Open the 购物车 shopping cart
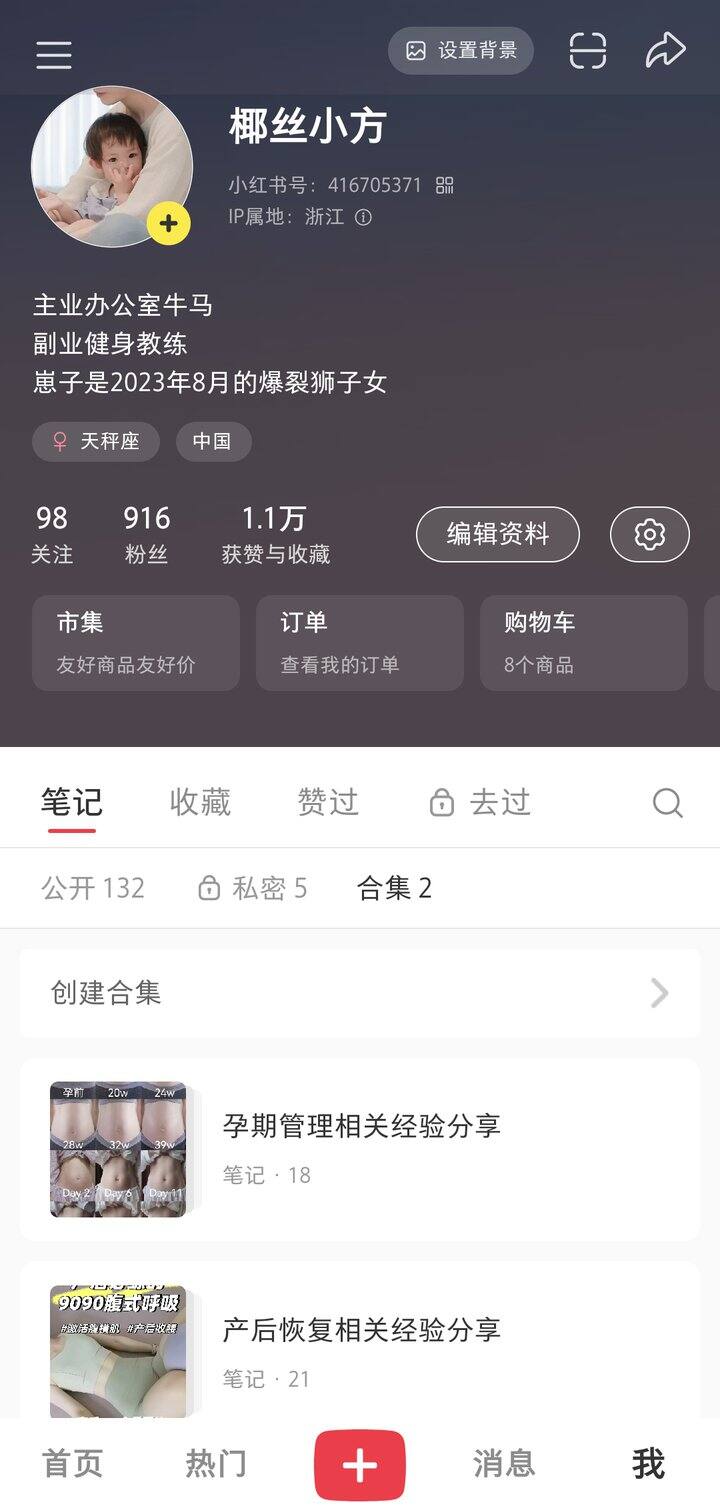Screen dimensions: 720x1508 click(584, 643)
